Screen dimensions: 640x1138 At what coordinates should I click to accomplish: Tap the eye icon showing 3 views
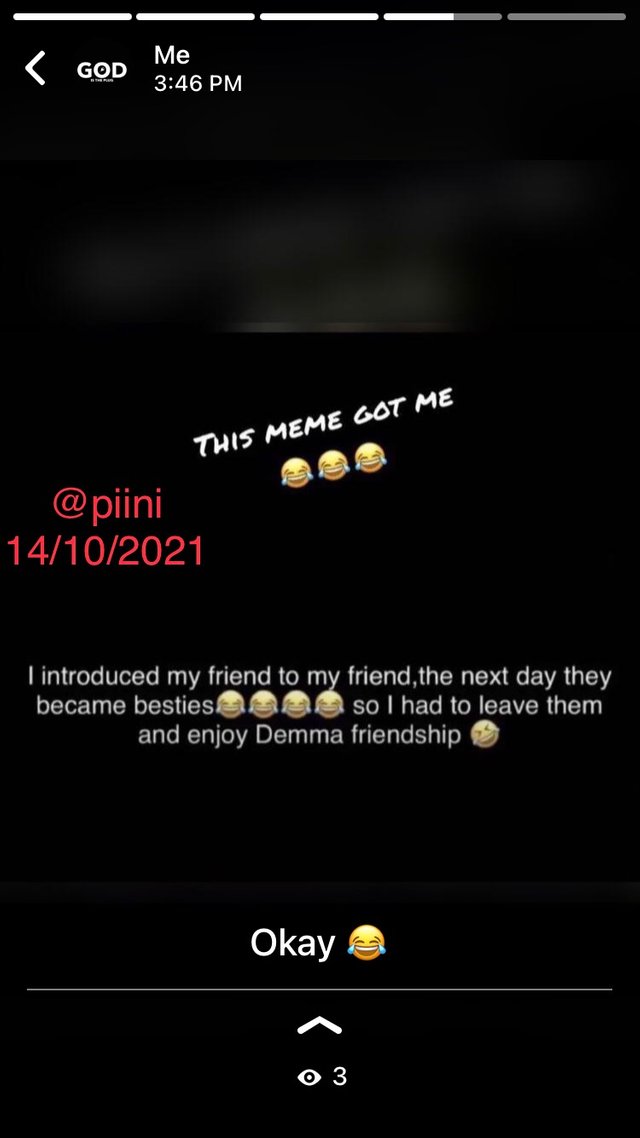pyautogui.click(x=310, y=1077)
